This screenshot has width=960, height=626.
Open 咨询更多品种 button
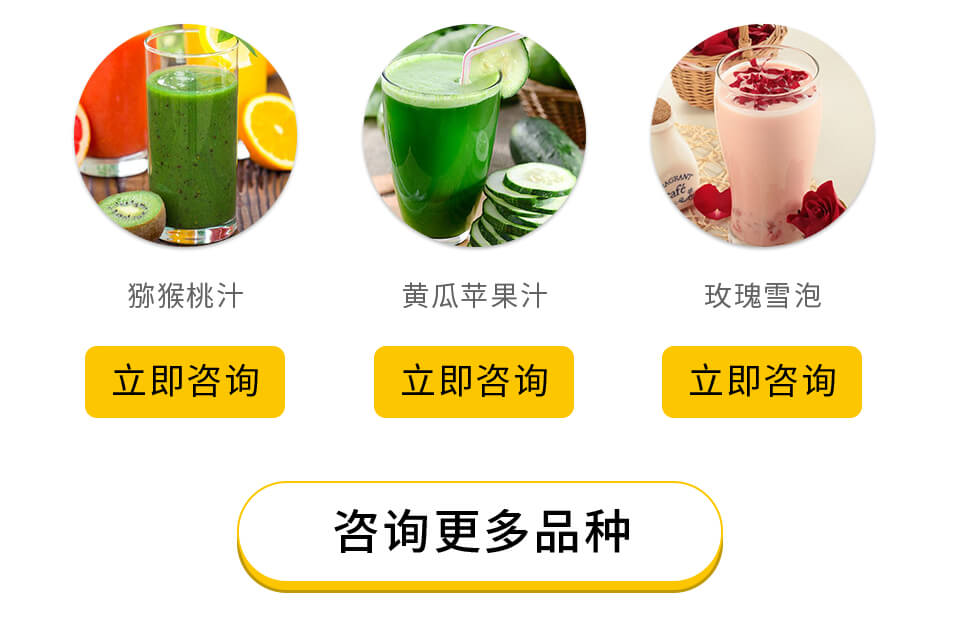click(480, 532)
